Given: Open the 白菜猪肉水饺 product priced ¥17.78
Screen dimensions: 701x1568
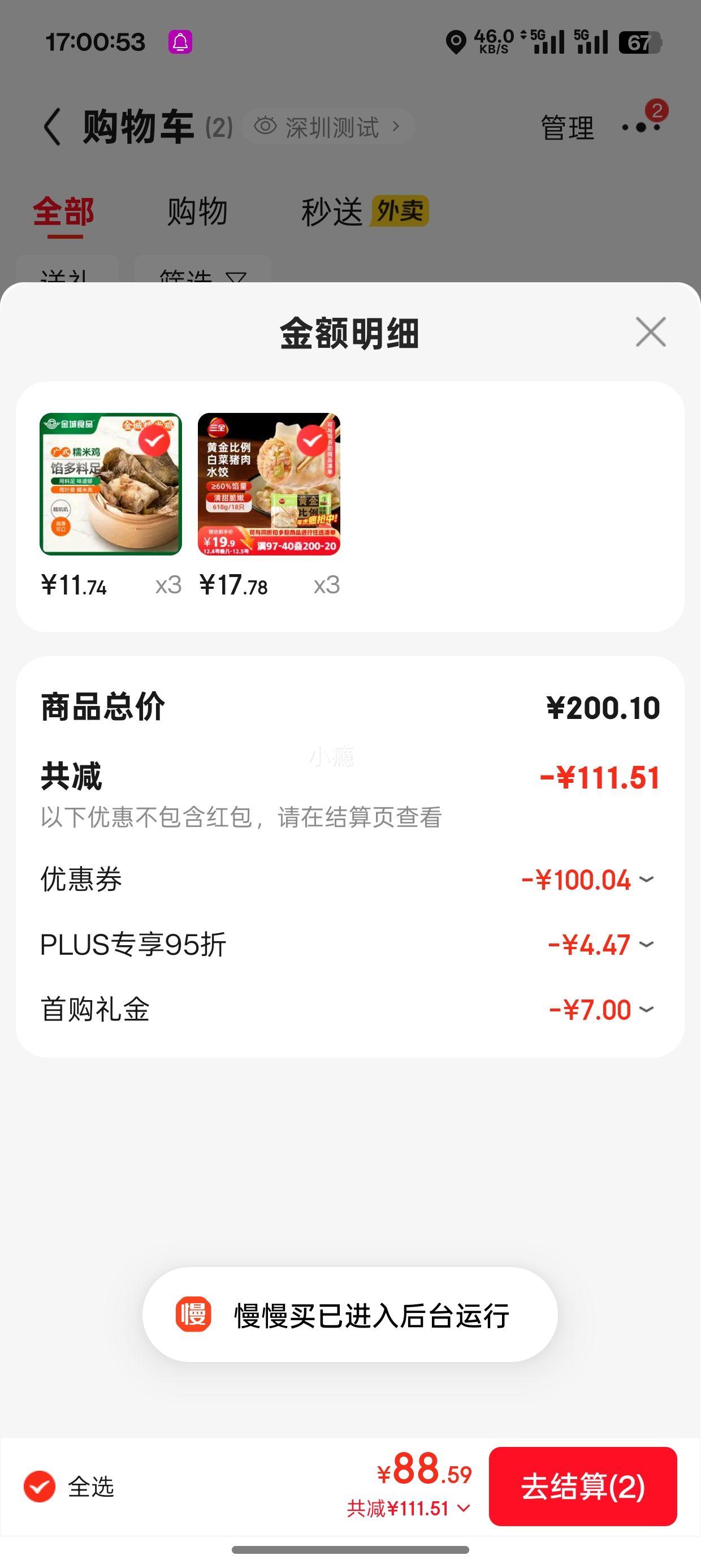Looking at the screenshot, I should pos(269,485).
